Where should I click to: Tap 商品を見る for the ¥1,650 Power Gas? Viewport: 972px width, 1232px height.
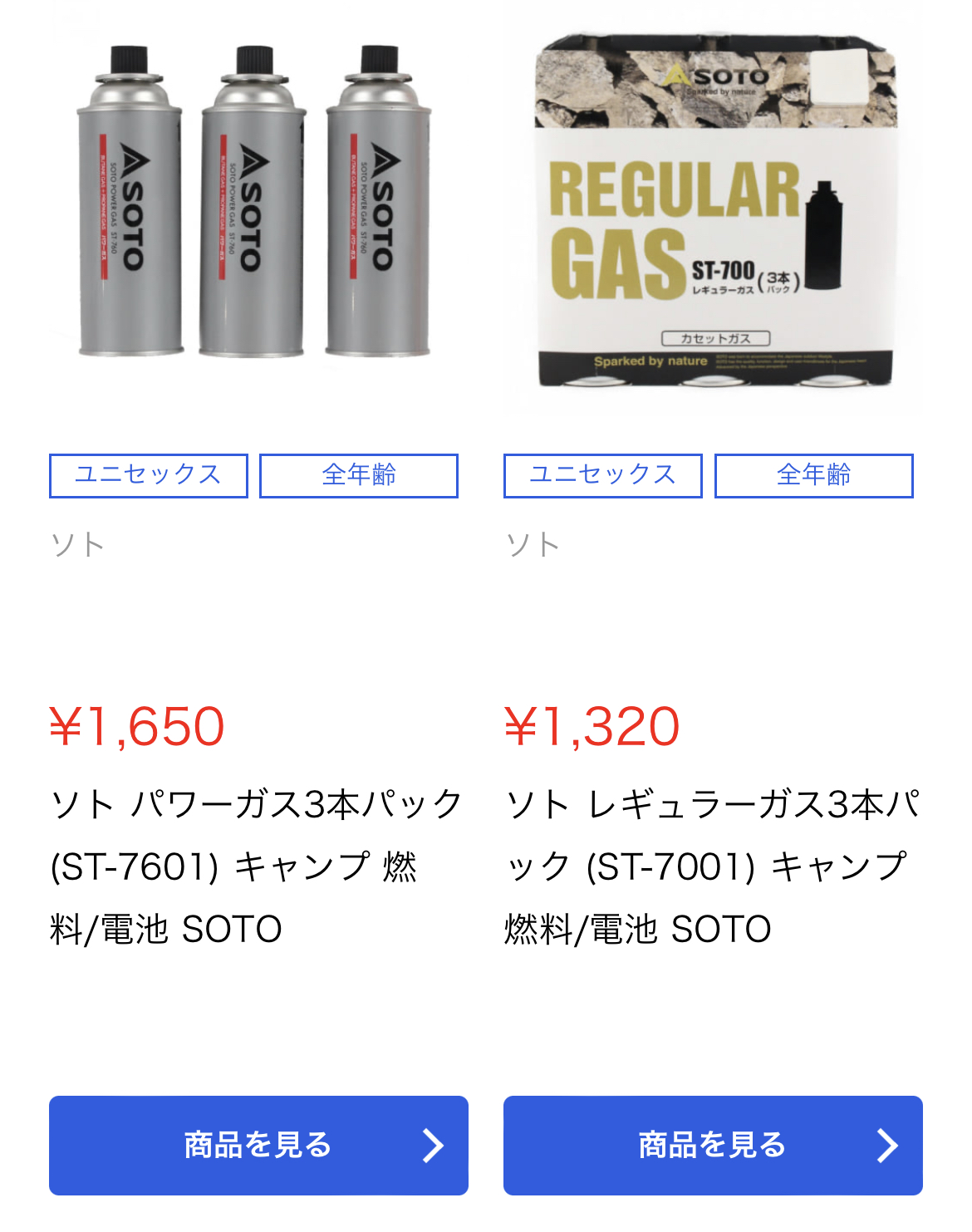(x=258, y=1145)
